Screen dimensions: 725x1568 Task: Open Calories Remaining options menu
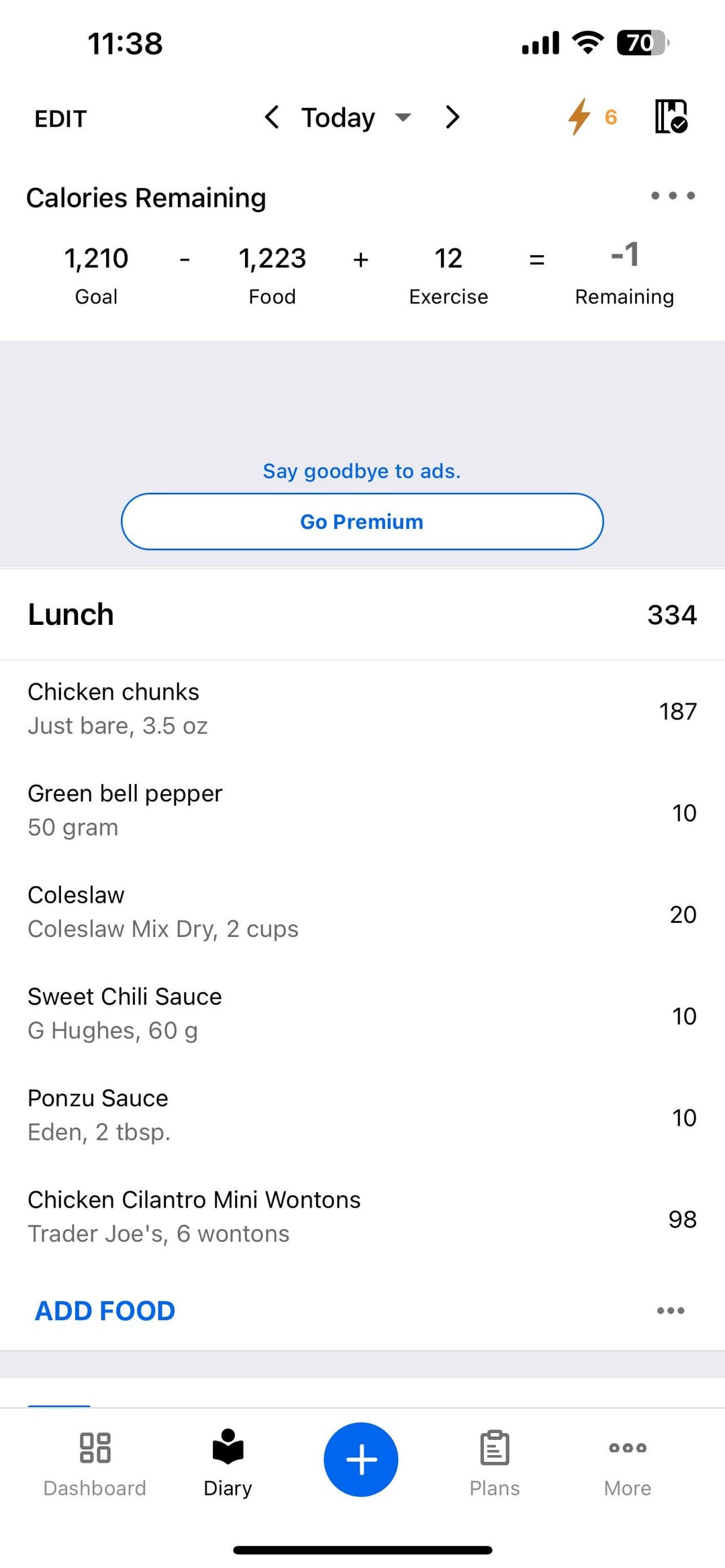673,195
